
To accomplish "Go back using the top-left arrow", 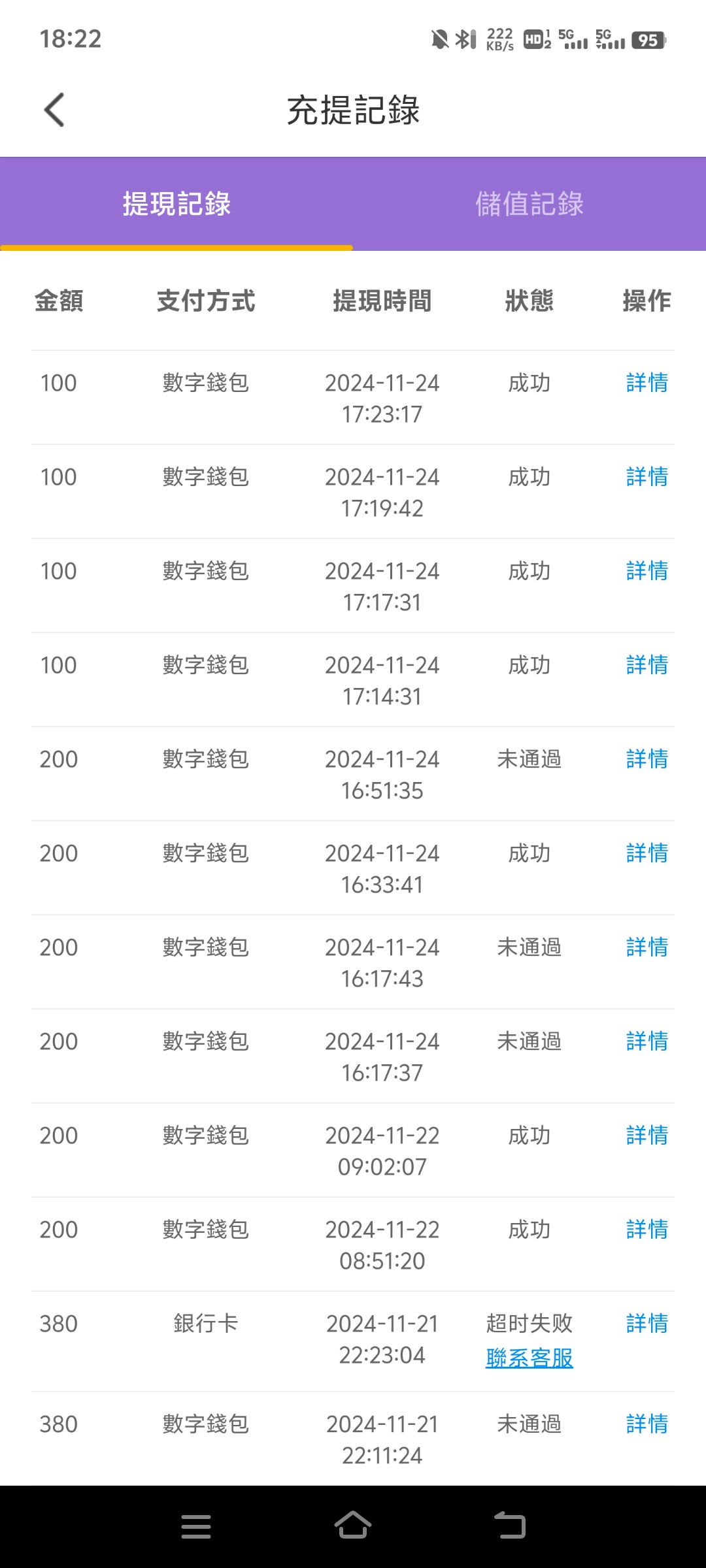I will point(54,110).
